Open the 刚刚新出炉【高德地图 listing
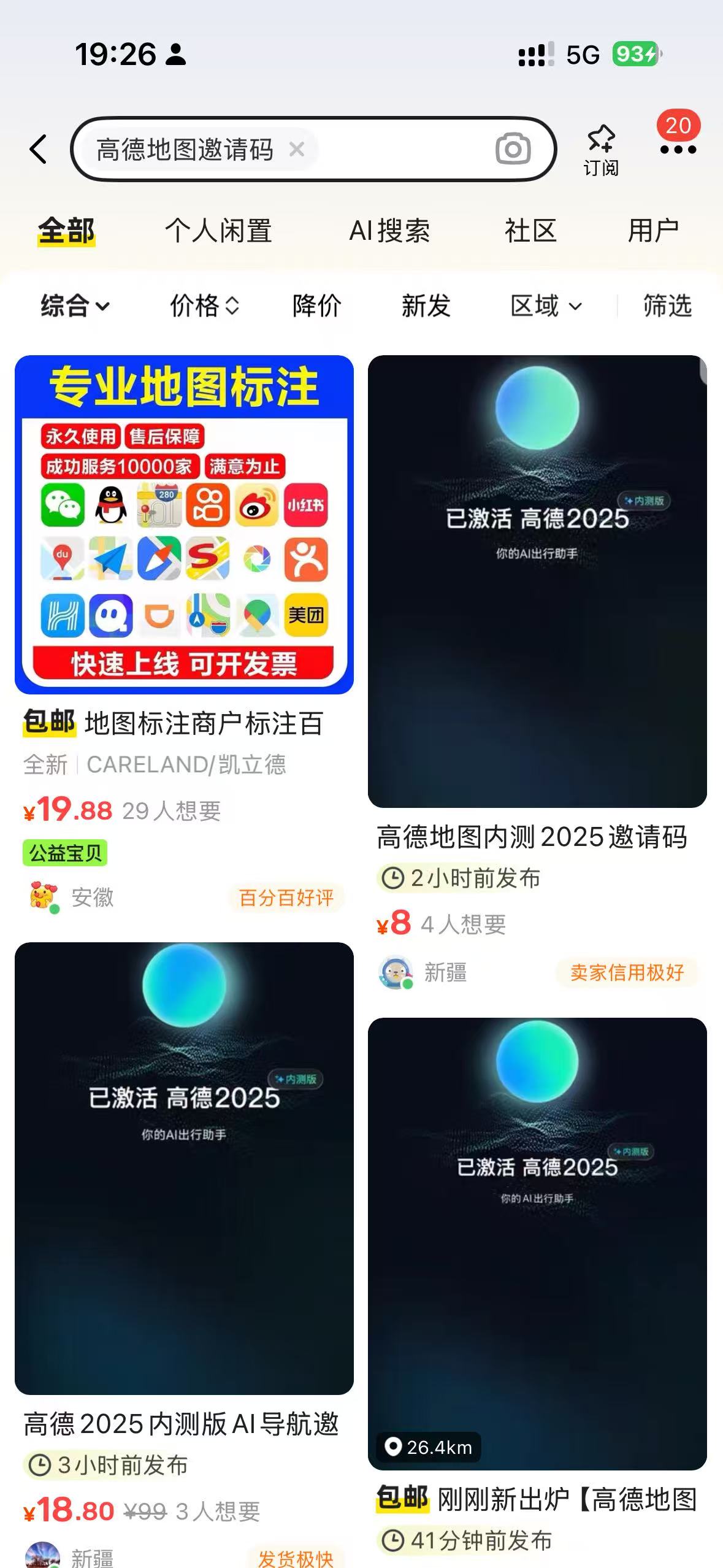The width and height of the screenshot is (723, 1568). 537,1288
